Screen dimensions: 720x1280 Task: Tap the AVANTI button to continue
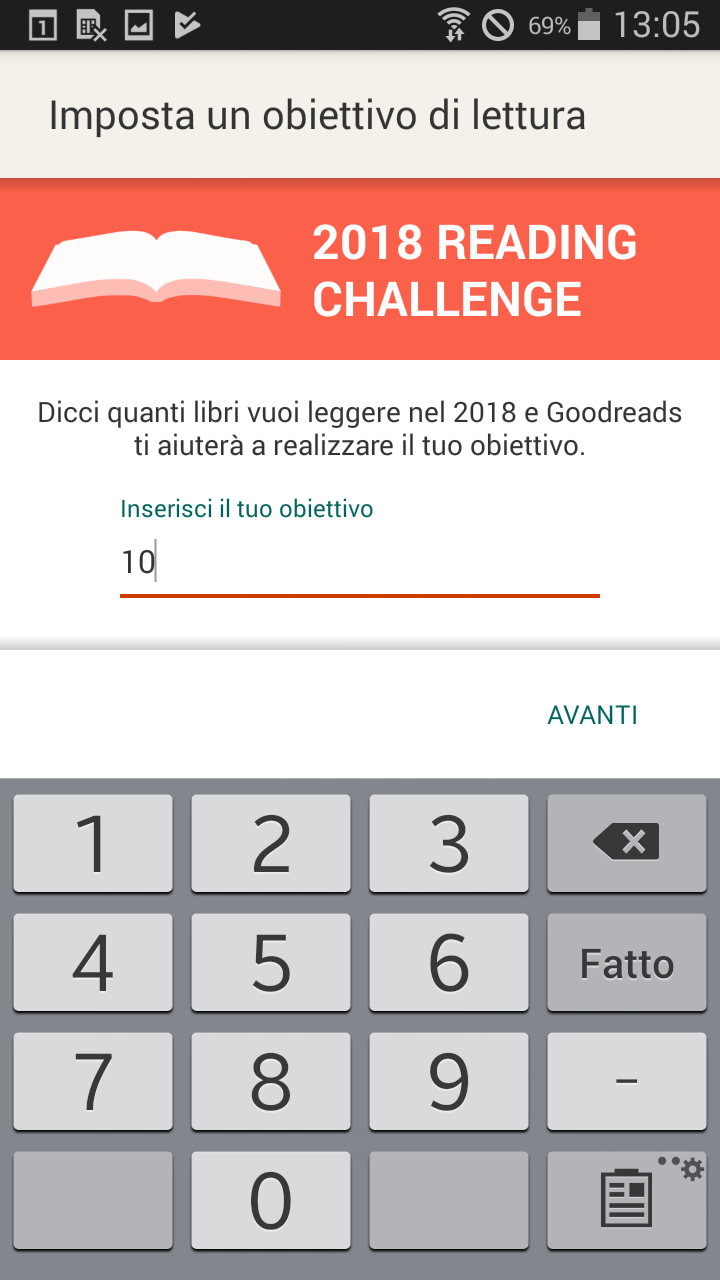592,715
